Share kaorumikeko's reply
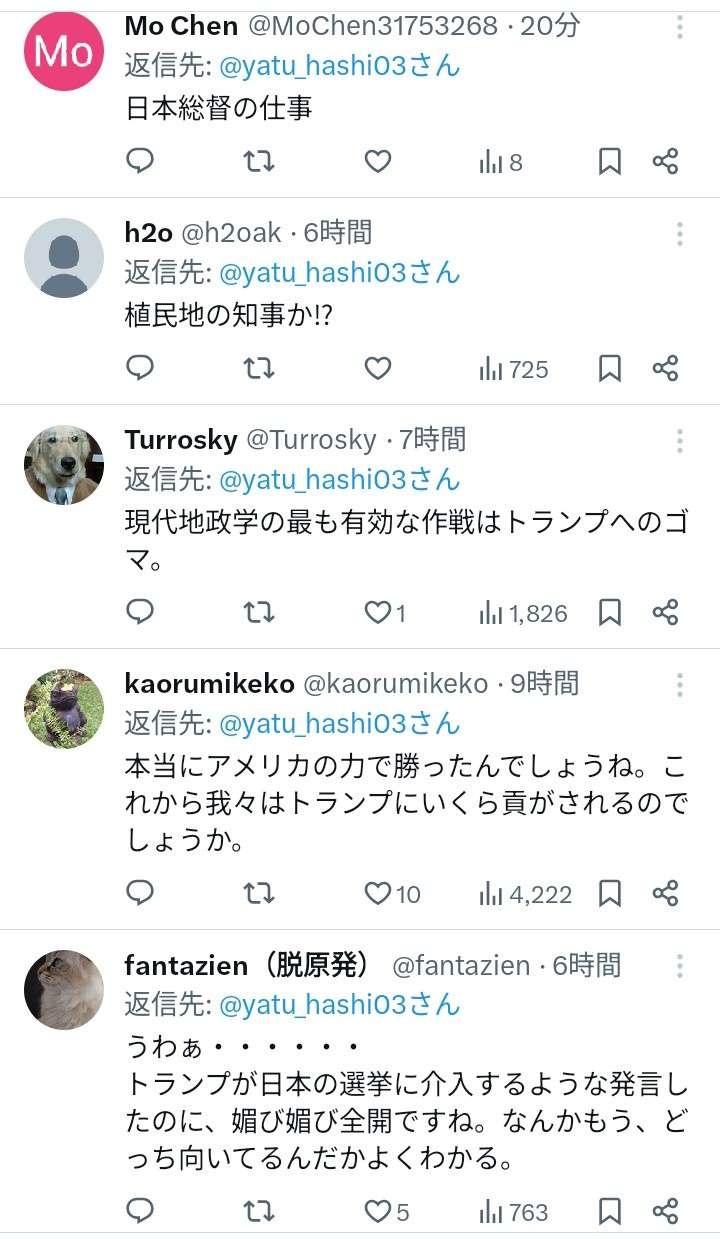This screenshot has height=1239, width=720. (x=666, y=893)
